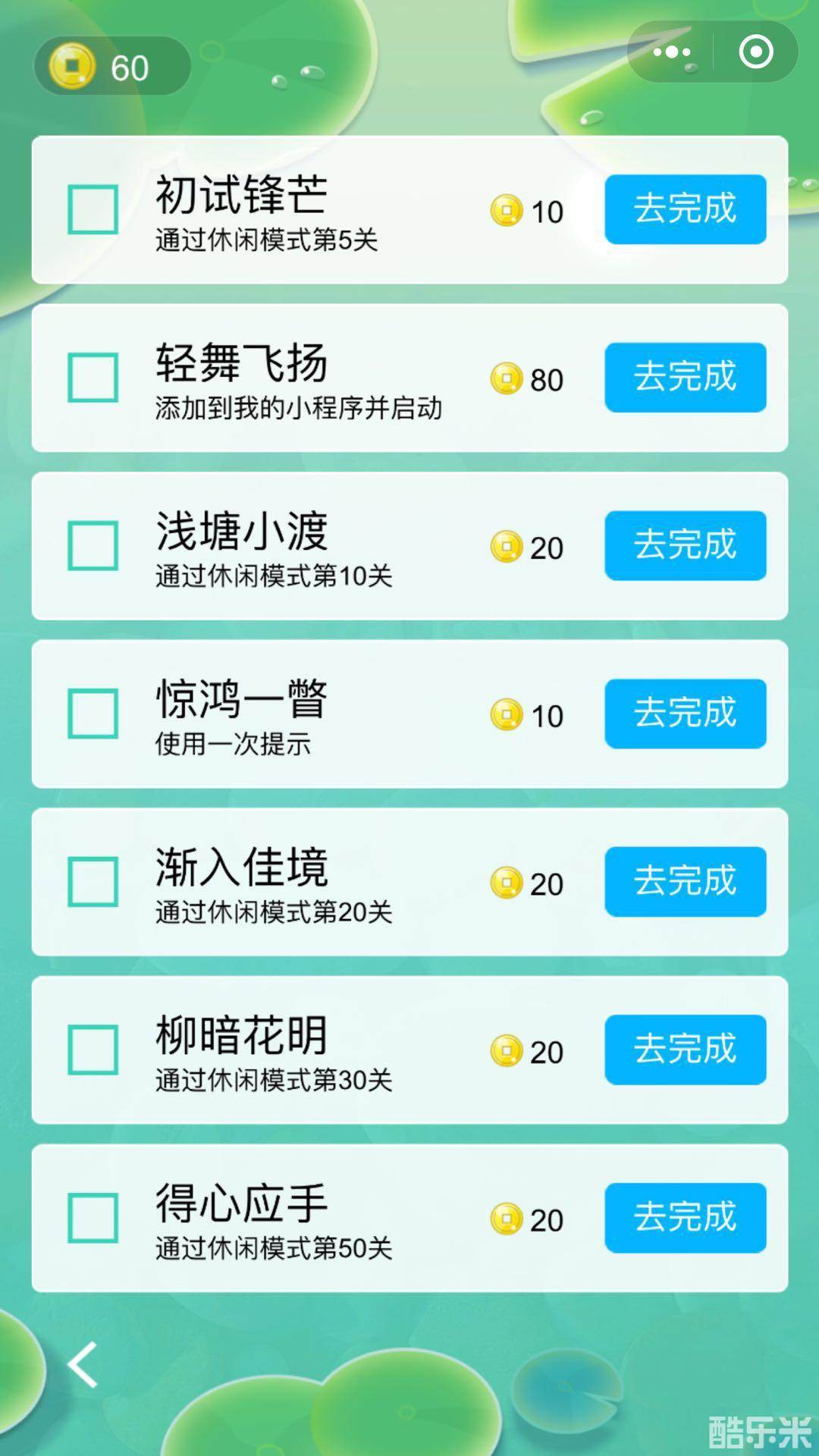The width and height of the screenshot is (819, 1456).
Task: Click the coin icon beside the 浅塘小渡 reward
Action: pos(507,547)
